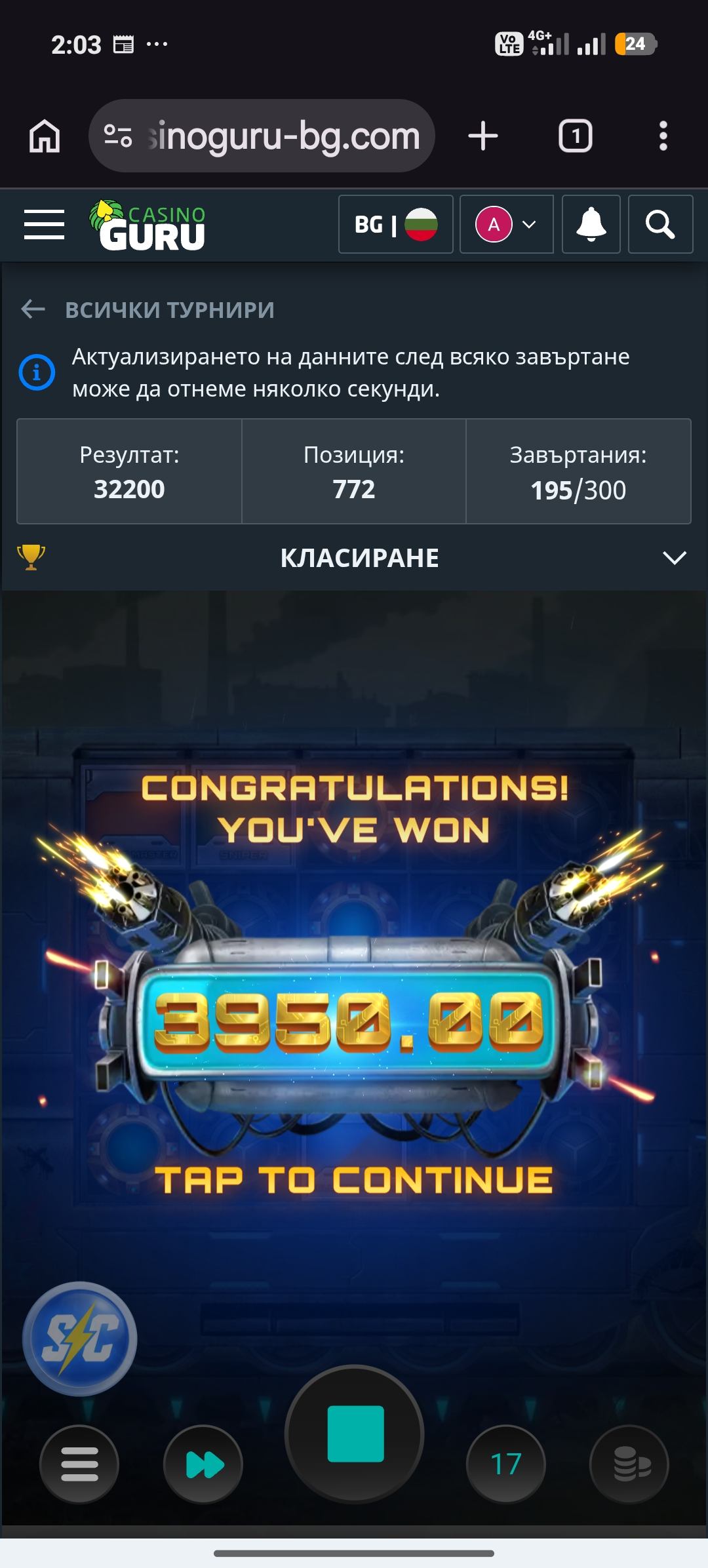Stop the spin with the center button
The width and height of the screenshot is (708, 1568).
pyautogui.click(x=355, y=1434)
